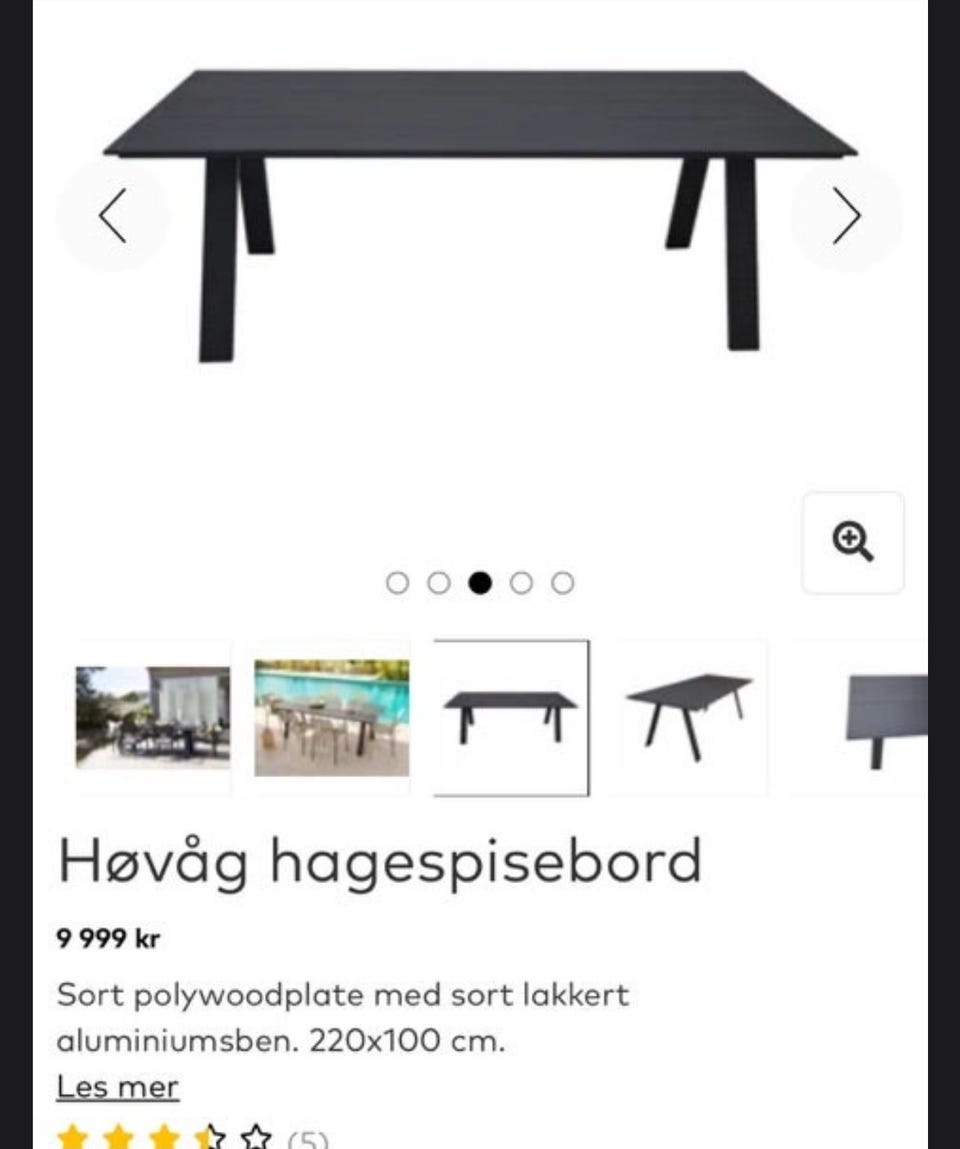Select the fourth carousel dot
Viewport: 960px width, 1149px height.
(521, 583)
